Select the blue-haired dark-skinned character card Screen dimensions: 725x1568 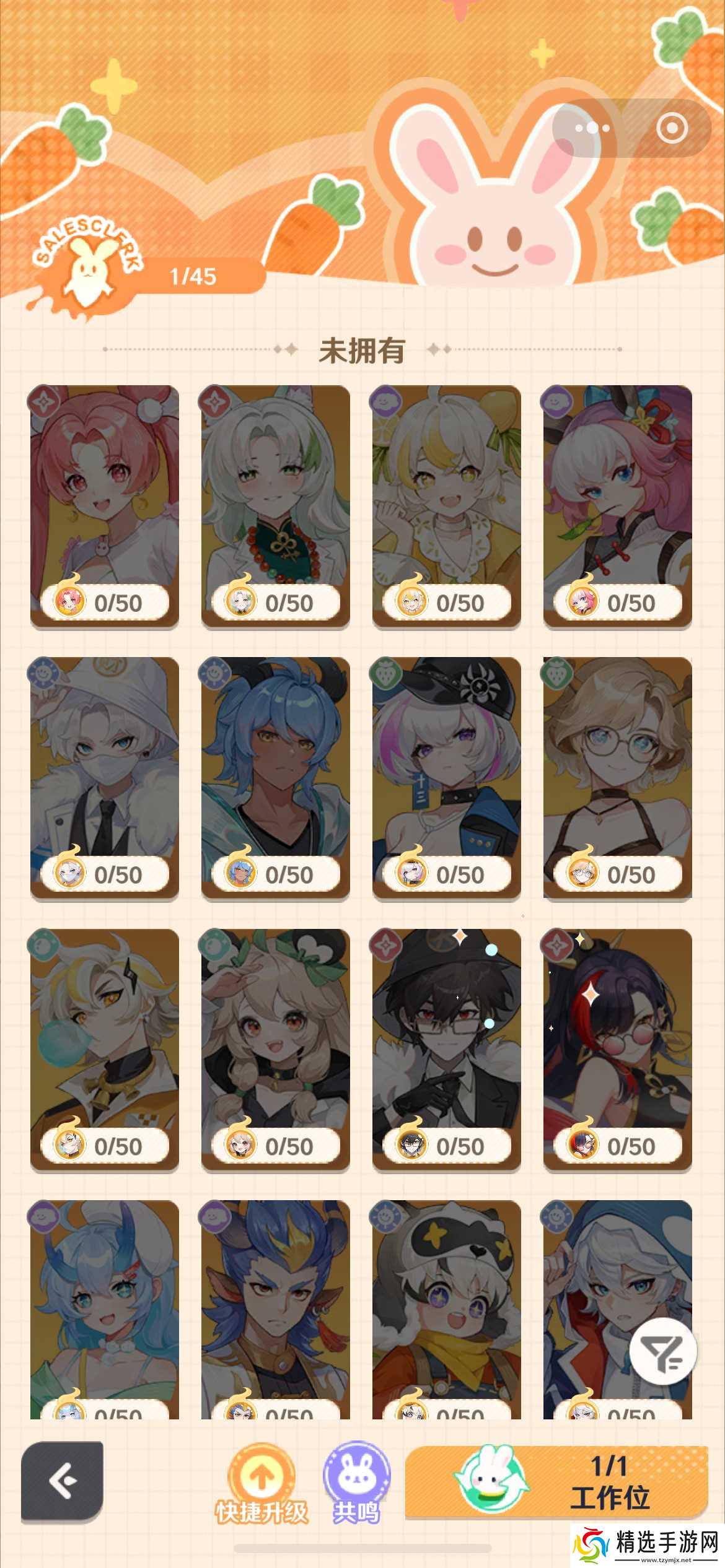(x=275, y=768)
